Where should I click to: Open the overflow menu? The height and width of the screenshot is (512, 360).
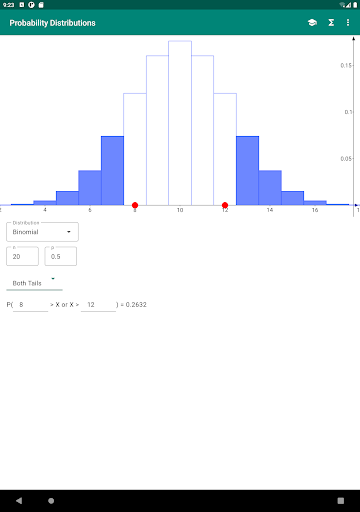point(348,23)
